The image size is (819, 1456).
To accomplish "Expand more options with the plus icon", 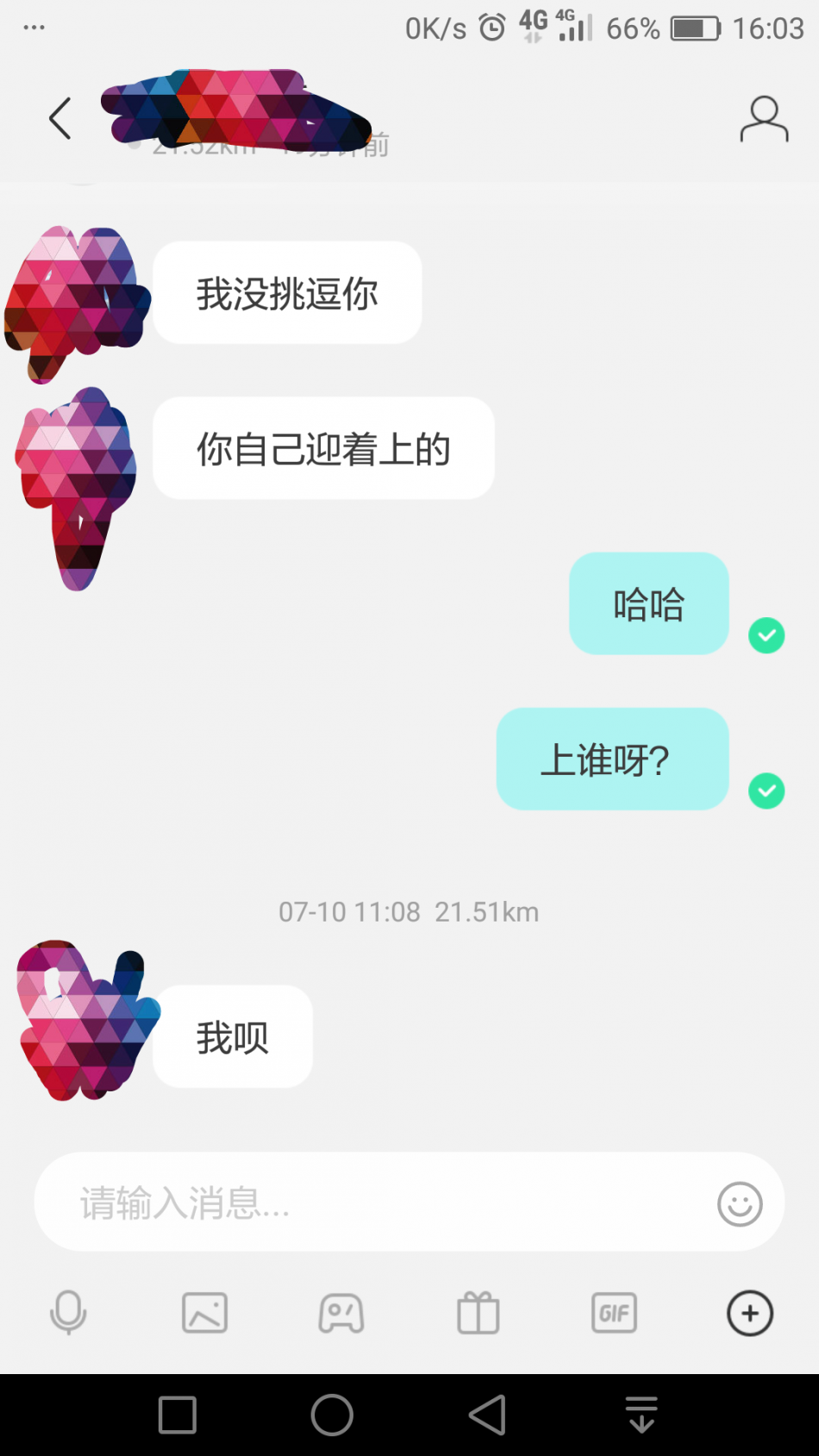I will point(750,1313).
